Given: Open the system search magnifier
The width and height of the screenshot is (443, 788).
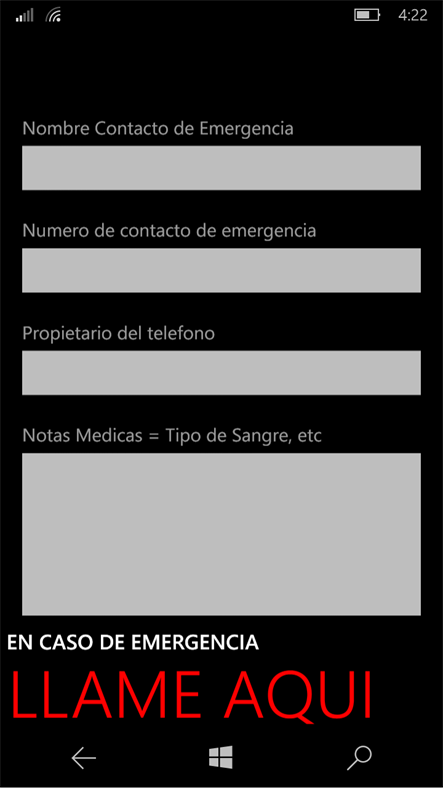Looking at the screenshot, I should [359, 758].
